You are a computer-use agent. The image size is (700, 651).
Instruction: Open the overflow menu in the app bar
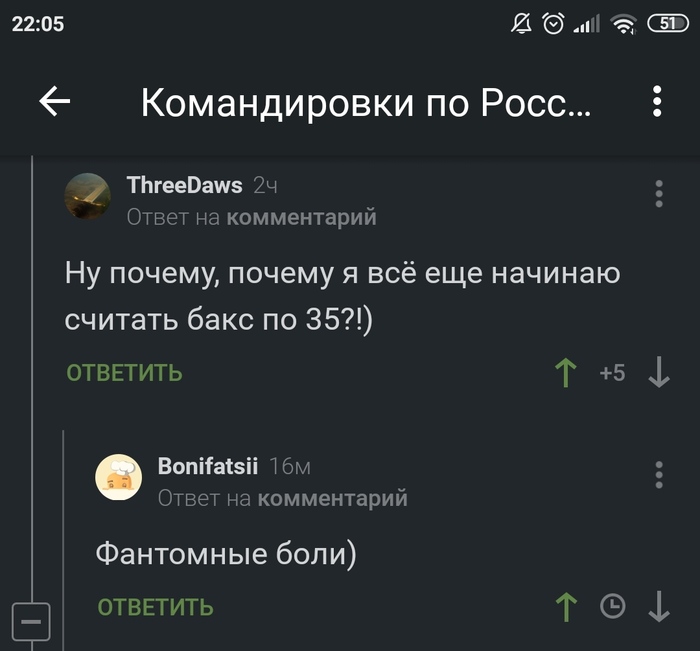[x=657, y=101]
